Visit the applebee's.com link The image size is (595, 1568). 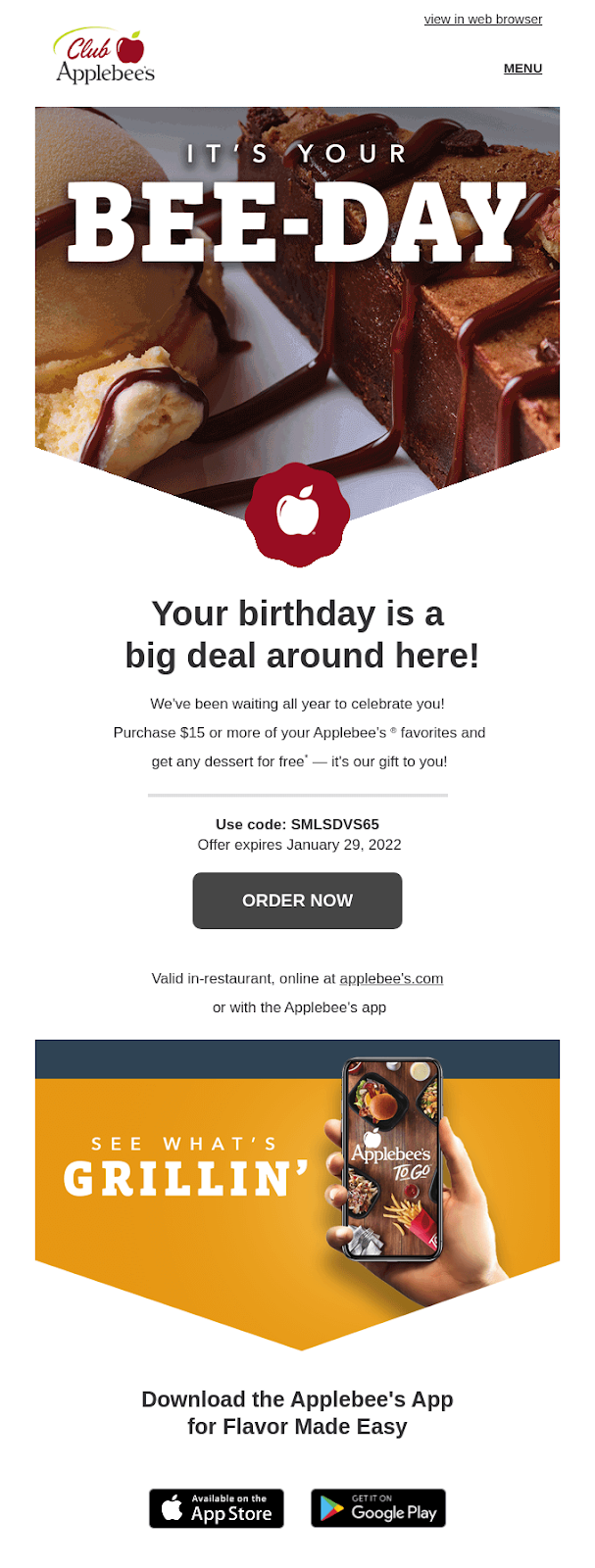click(391, 978)
